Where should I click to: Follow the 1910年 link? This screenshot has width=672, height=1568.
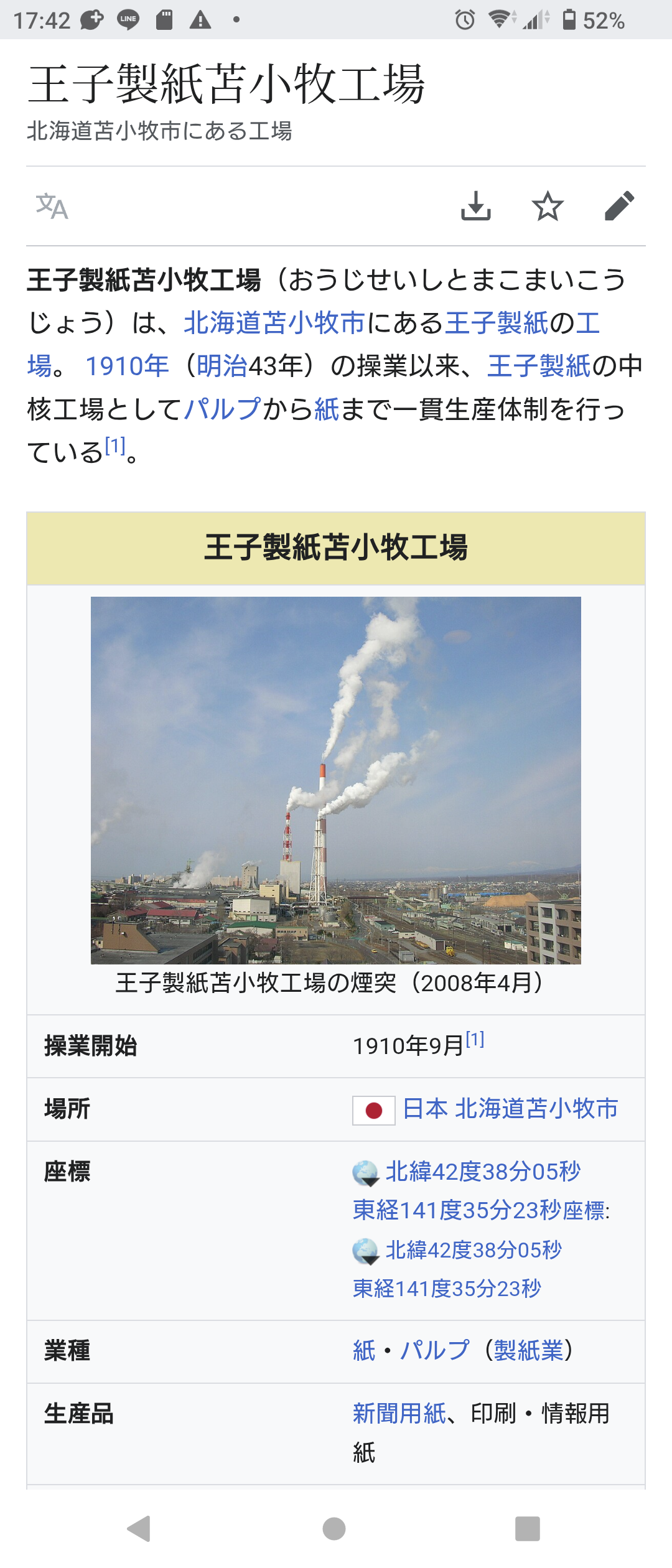pyautogui.click(x=127, y=366)
